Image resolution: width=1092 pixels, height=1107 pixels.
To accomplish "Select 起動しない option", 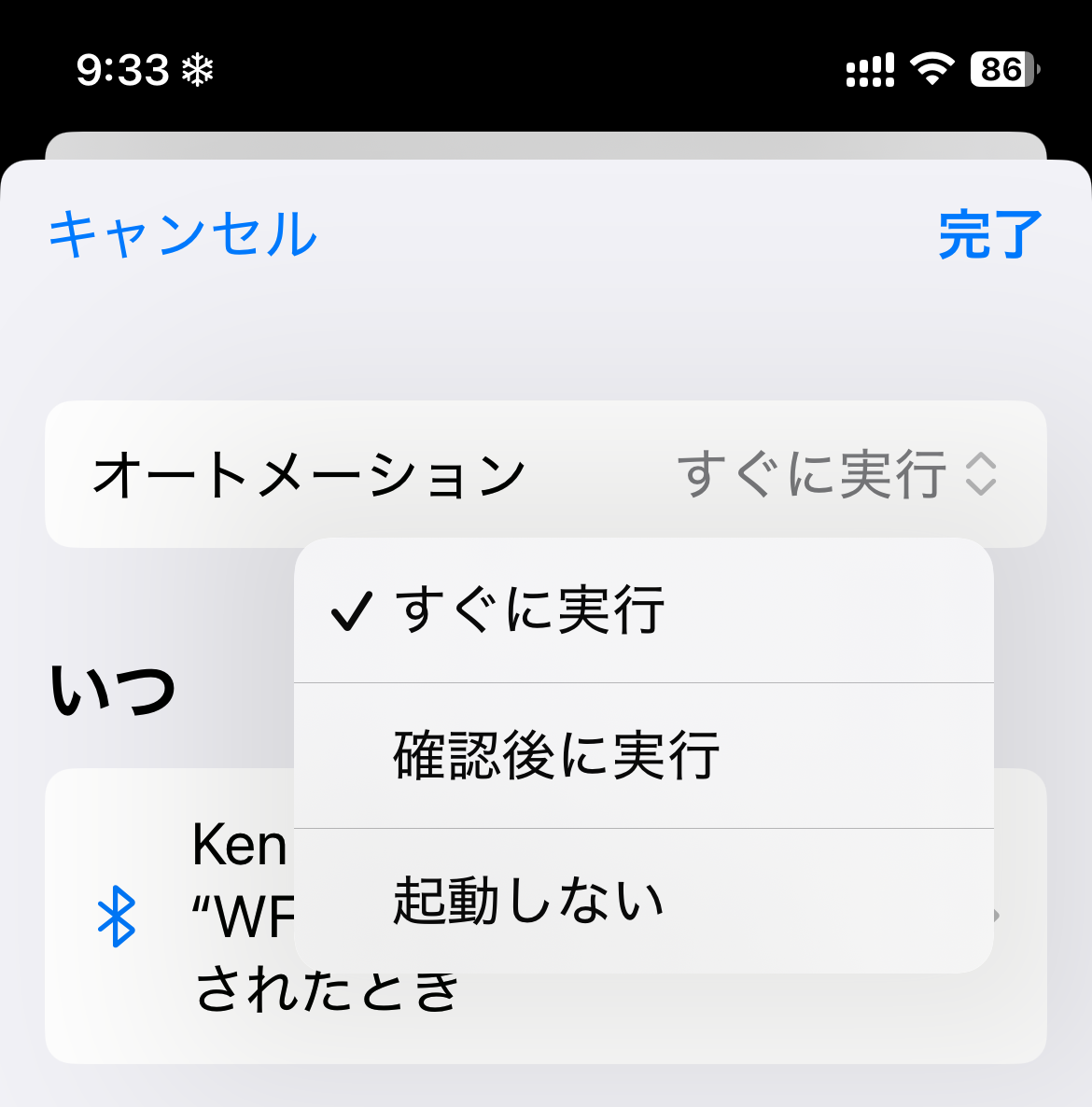I will 528,901.
